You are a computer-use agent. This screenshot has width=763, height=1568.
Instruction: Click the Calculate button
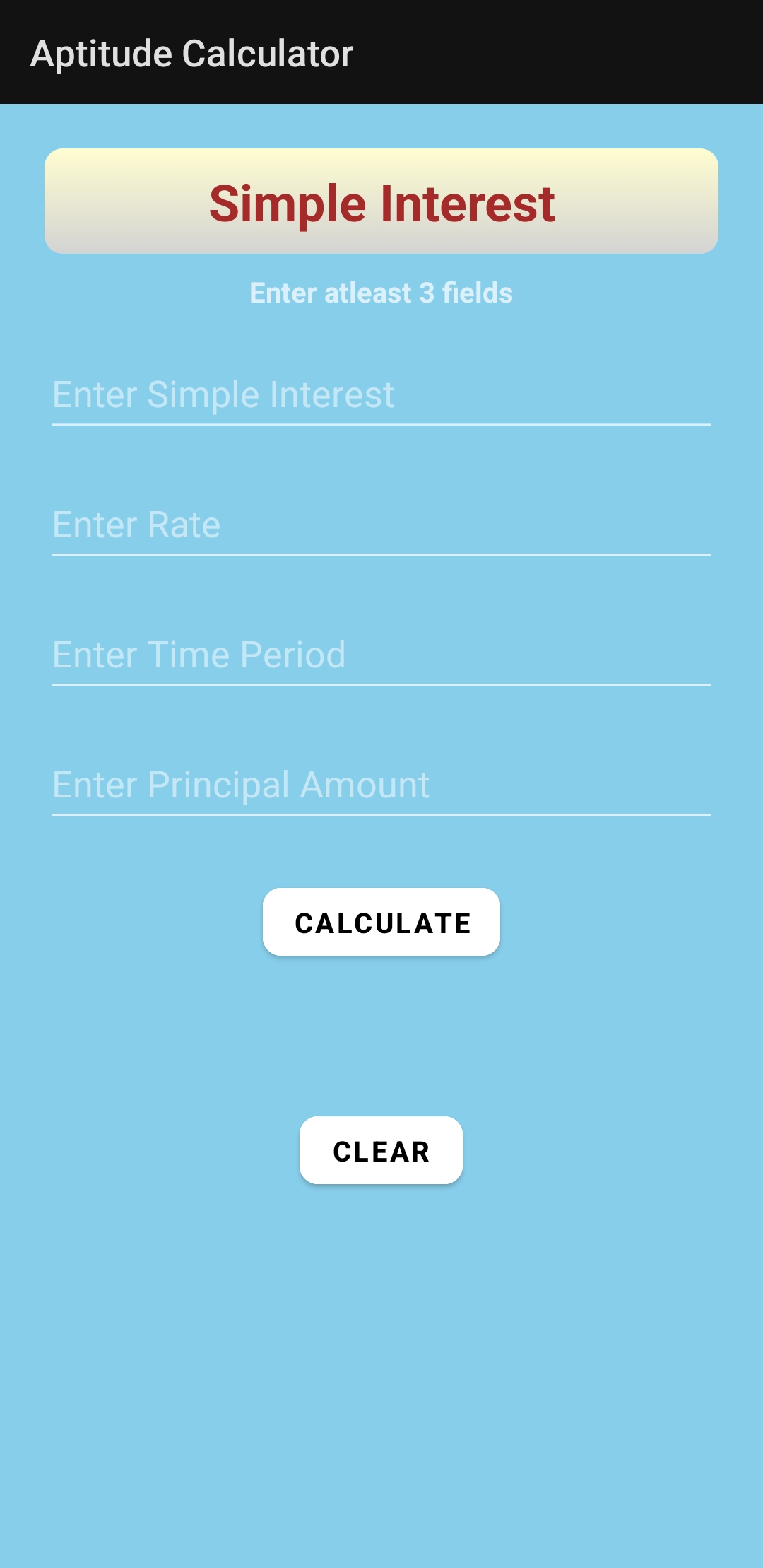click(x=381, y=922)
